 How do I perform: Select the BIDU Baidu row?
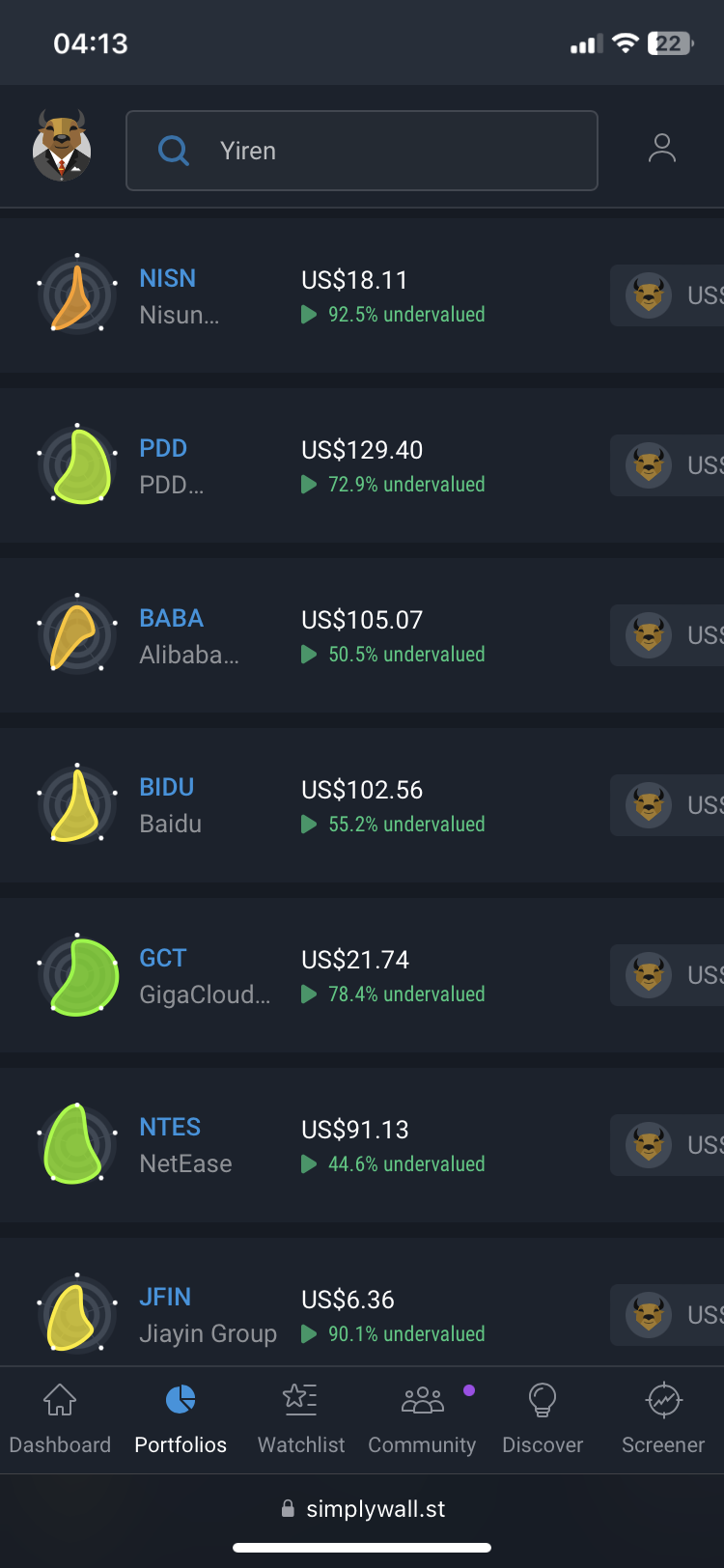pos(362,805)
